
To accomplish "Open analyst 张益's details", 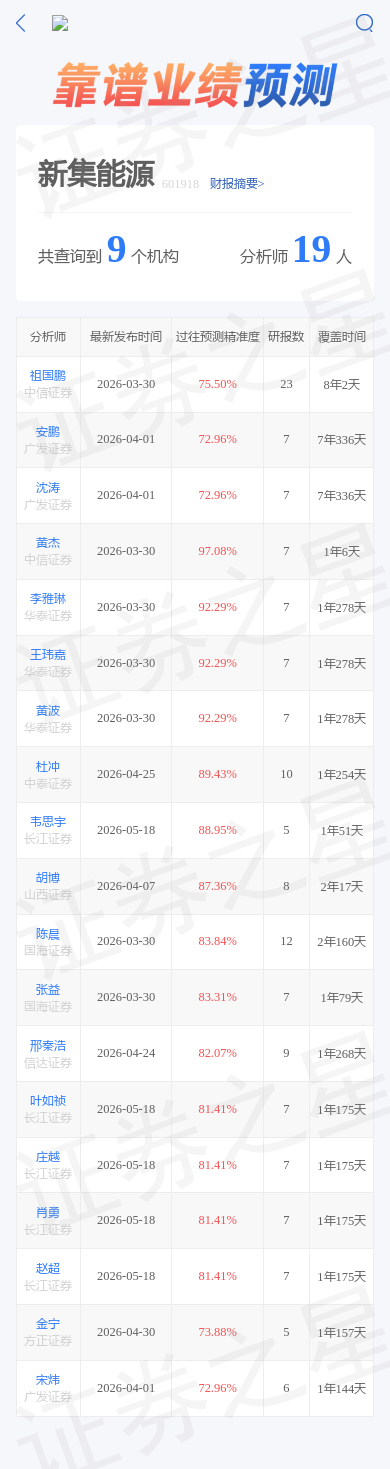I will (x=48, y=990).
